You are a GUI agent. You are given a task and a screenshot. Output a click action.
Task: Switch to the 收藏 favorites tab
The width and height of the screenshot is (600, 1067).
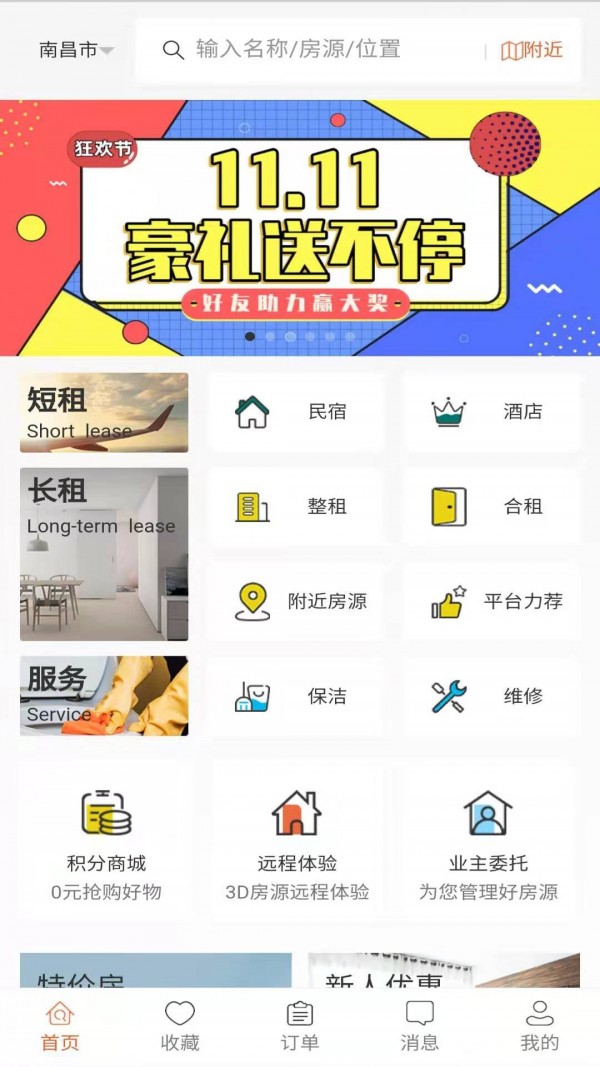click(180, 1027)
